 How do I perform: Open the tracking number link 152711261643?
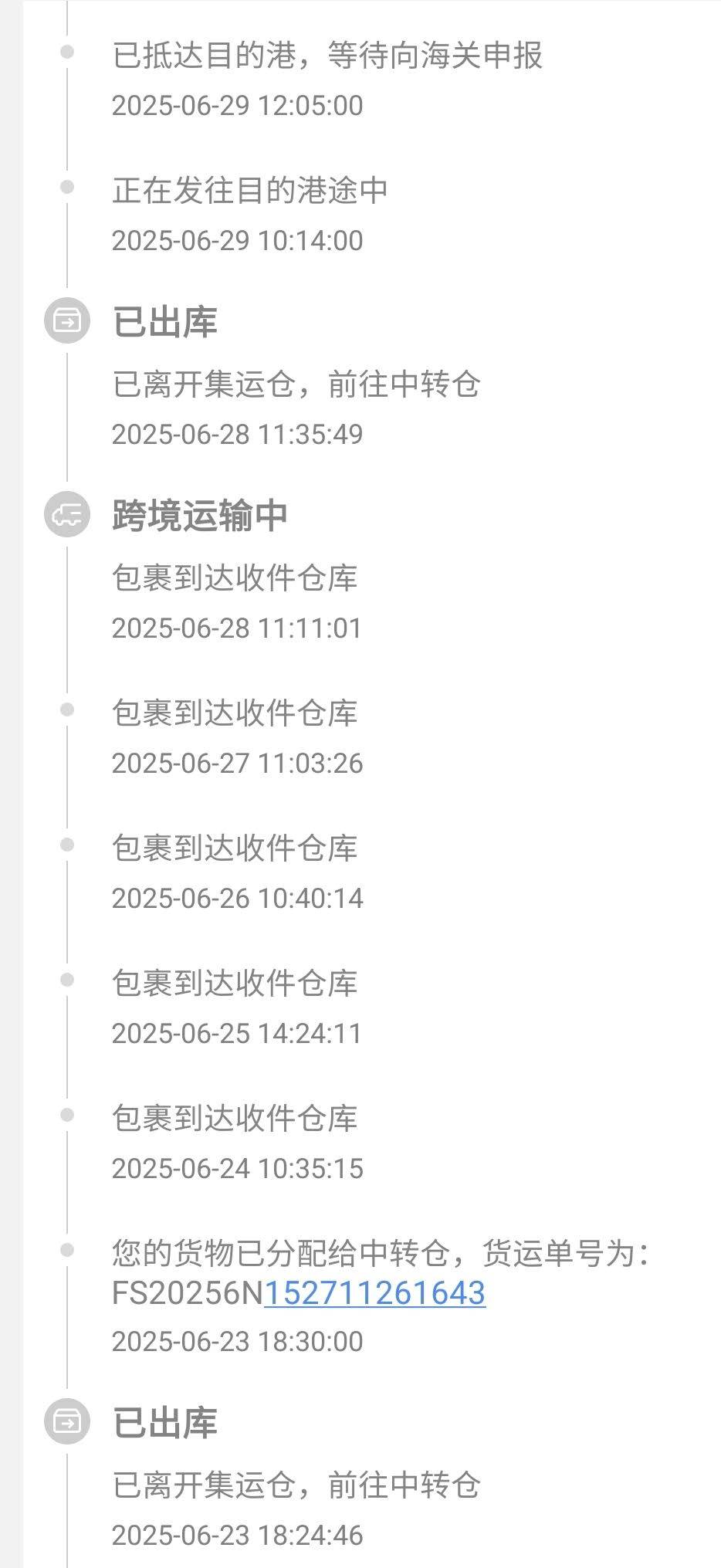(375, 1292)
